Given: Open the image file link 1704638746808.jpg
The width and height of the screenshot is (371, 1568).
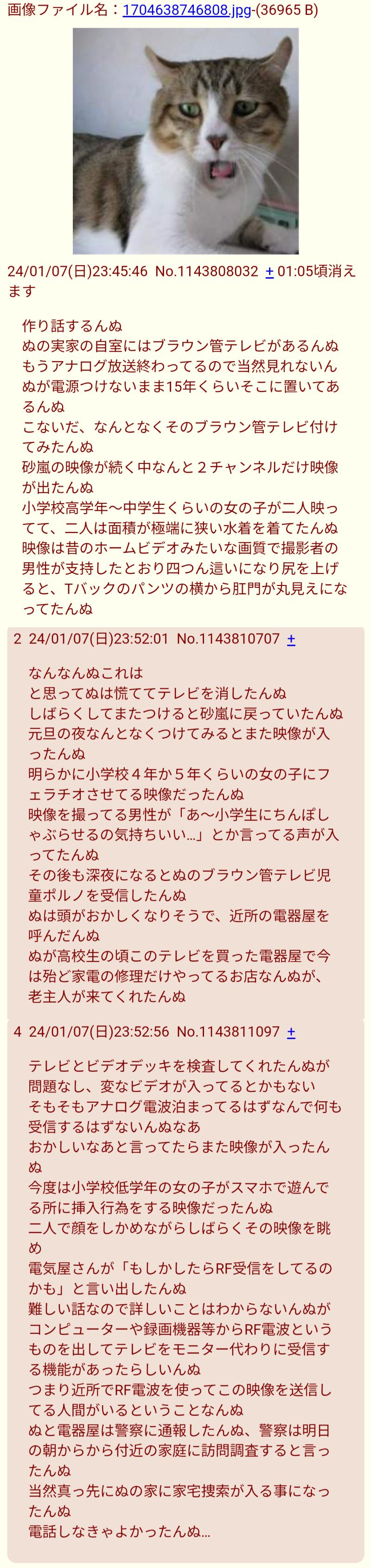Looking at the screenshot, I should (x=187, y=10).
